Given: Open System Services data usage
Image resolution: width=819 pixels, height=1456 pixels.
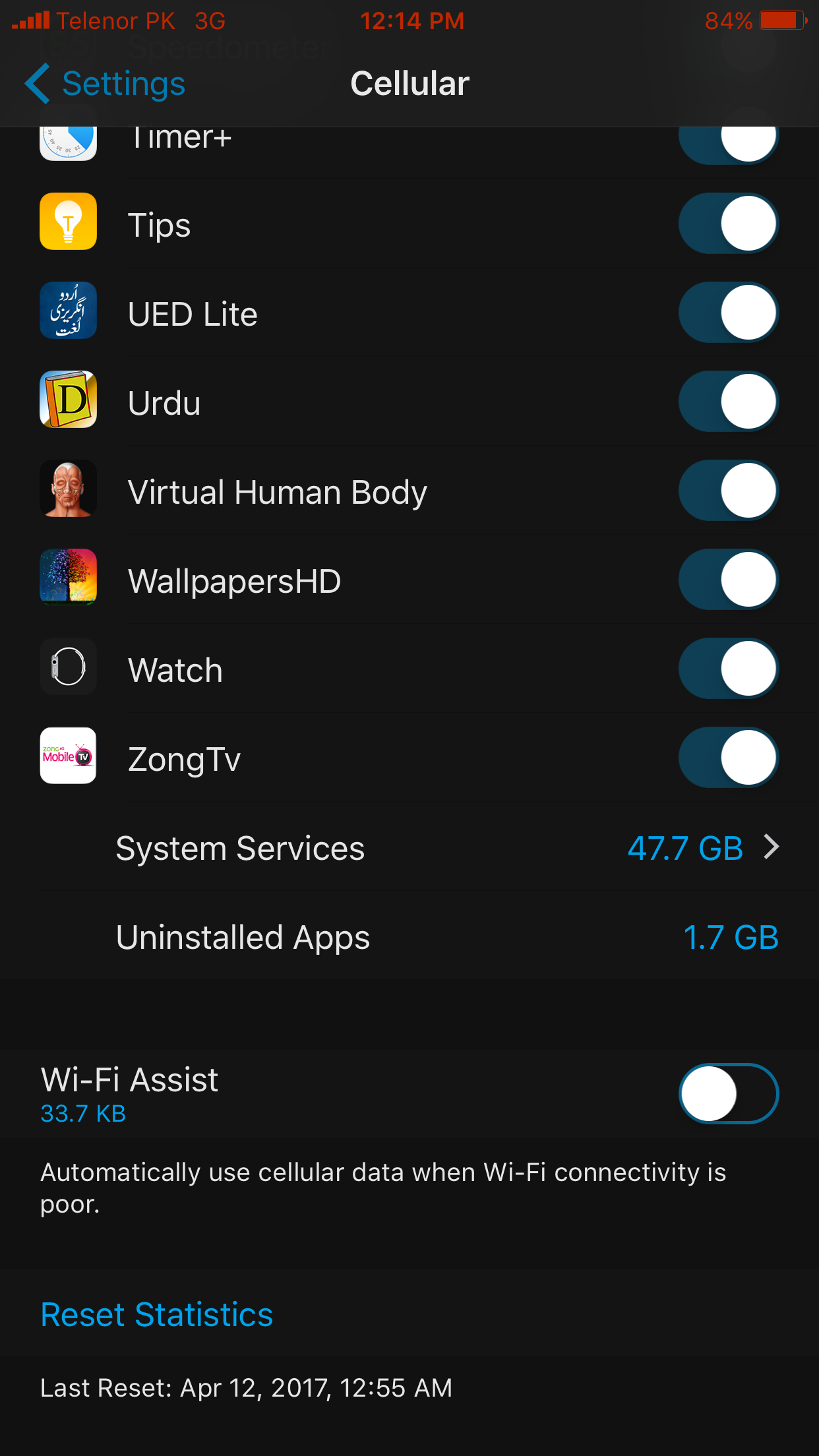Looking at the screenshot, I should 409,848.
